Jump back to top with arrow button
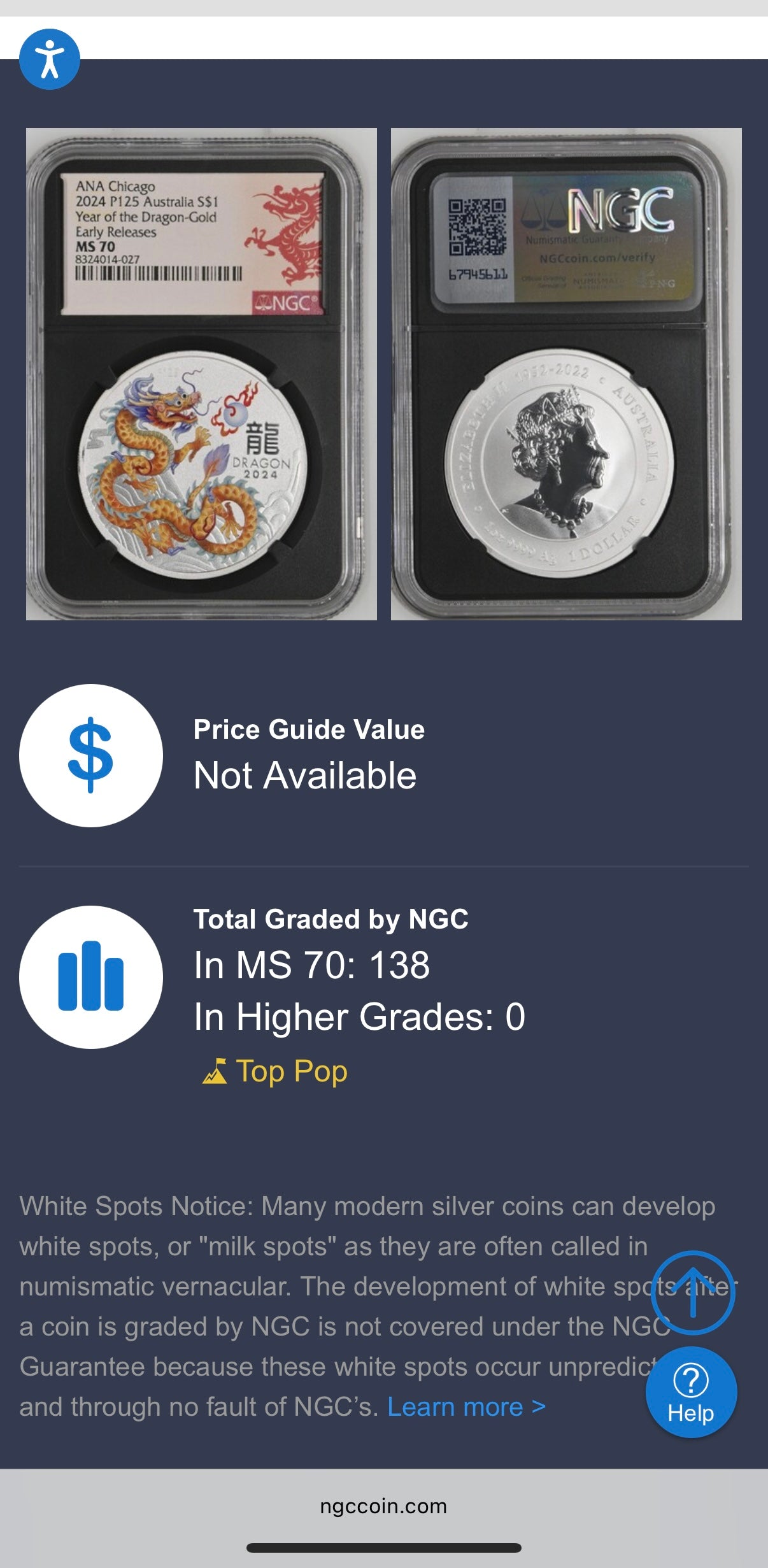768x1568 pixels. click(692, 1292)
